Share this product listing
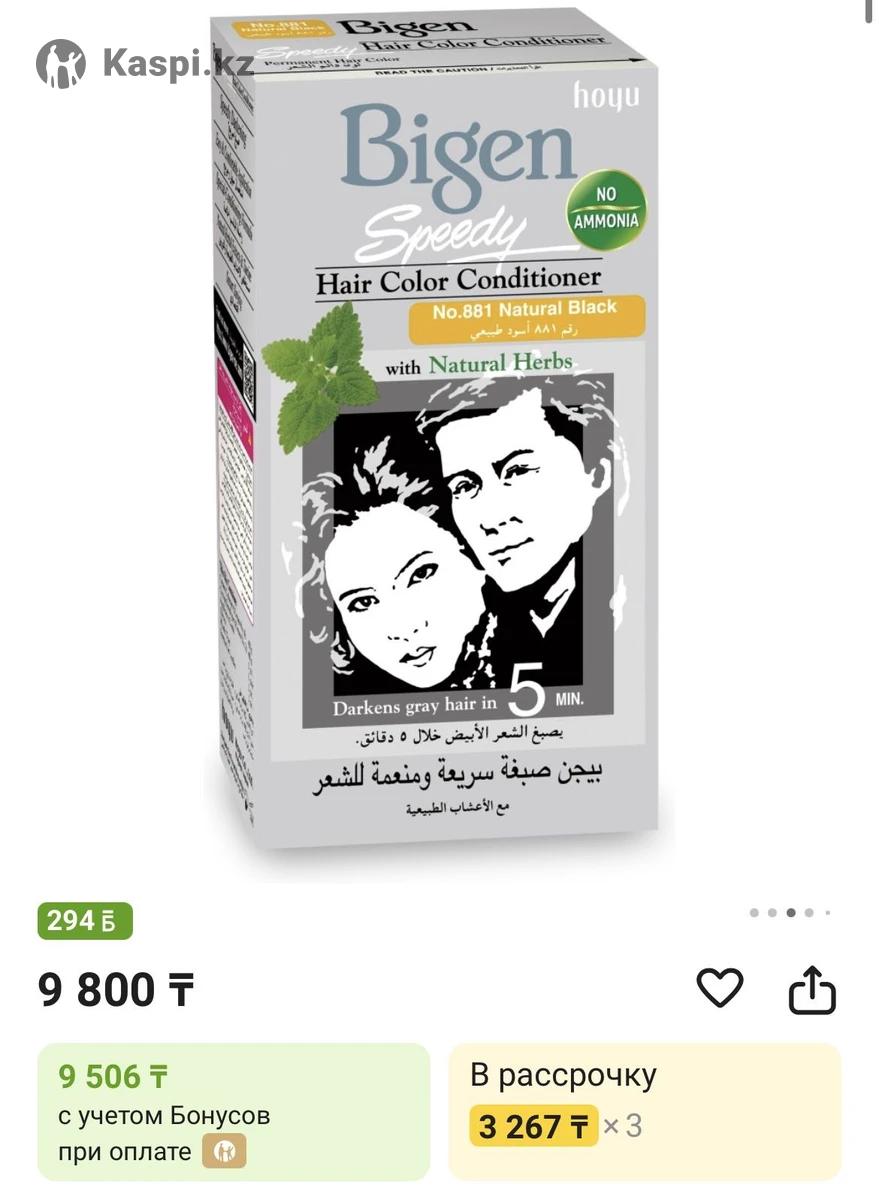This screenshot has height=1200, width=879. click(811, 990)
